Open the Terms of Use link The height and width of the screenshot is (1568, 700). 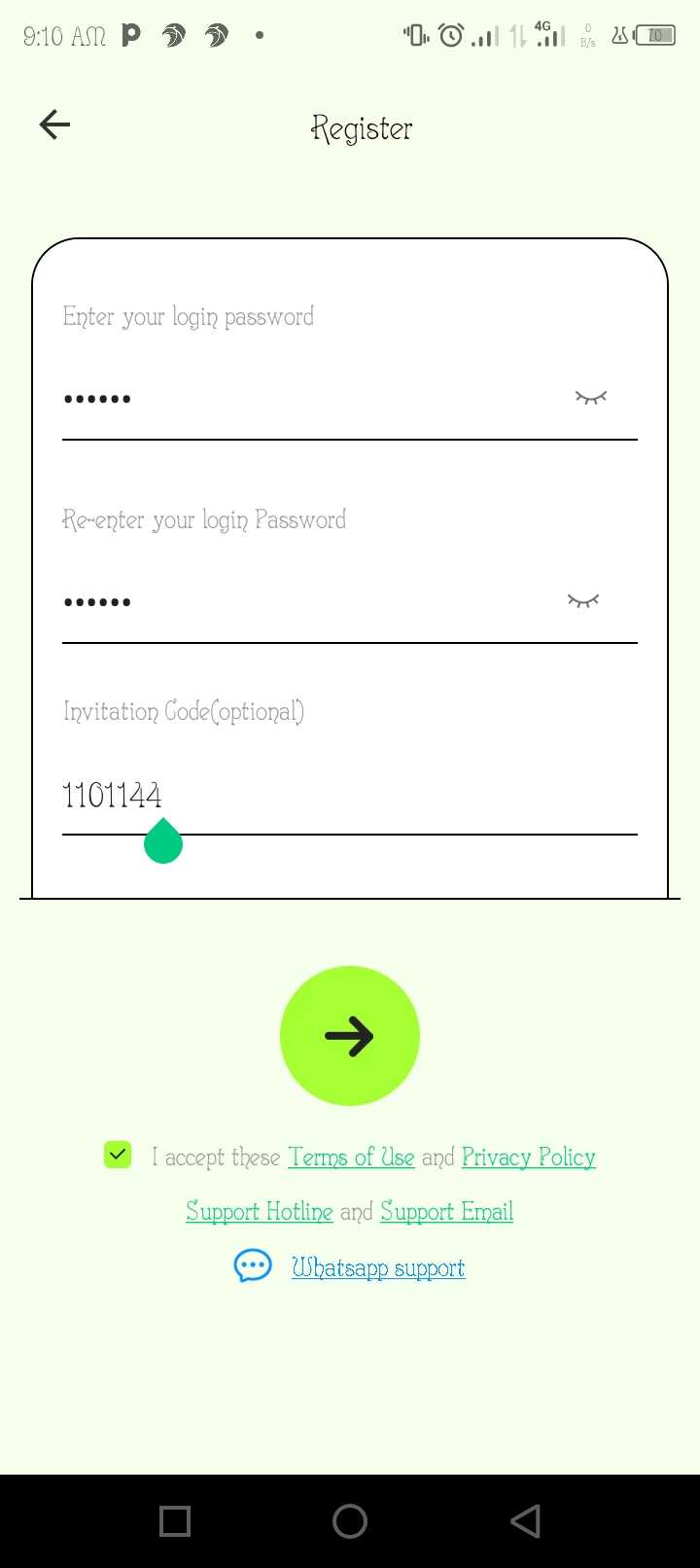(351, 1157)
